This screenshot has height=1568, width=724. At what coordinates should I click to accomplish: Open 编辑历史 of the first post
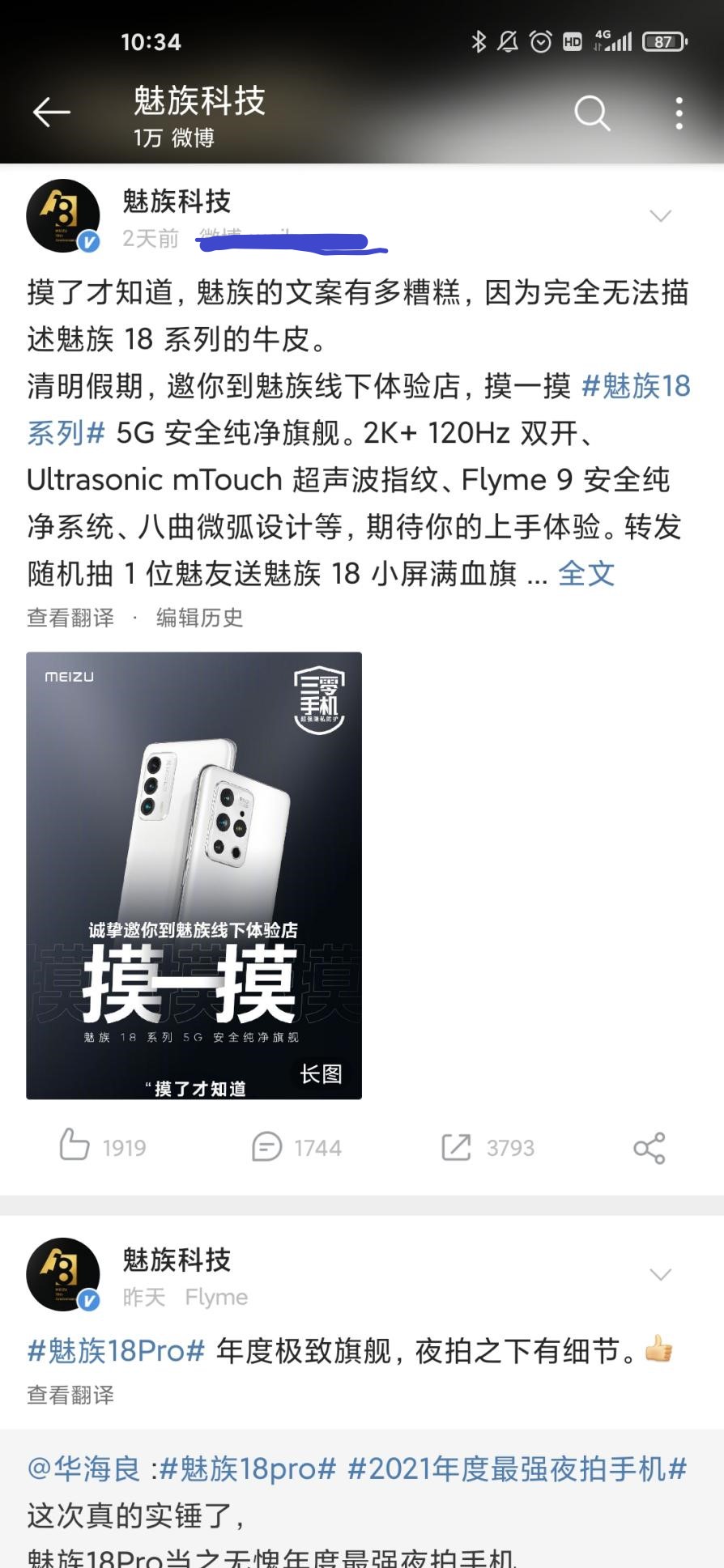pos(199,618)
